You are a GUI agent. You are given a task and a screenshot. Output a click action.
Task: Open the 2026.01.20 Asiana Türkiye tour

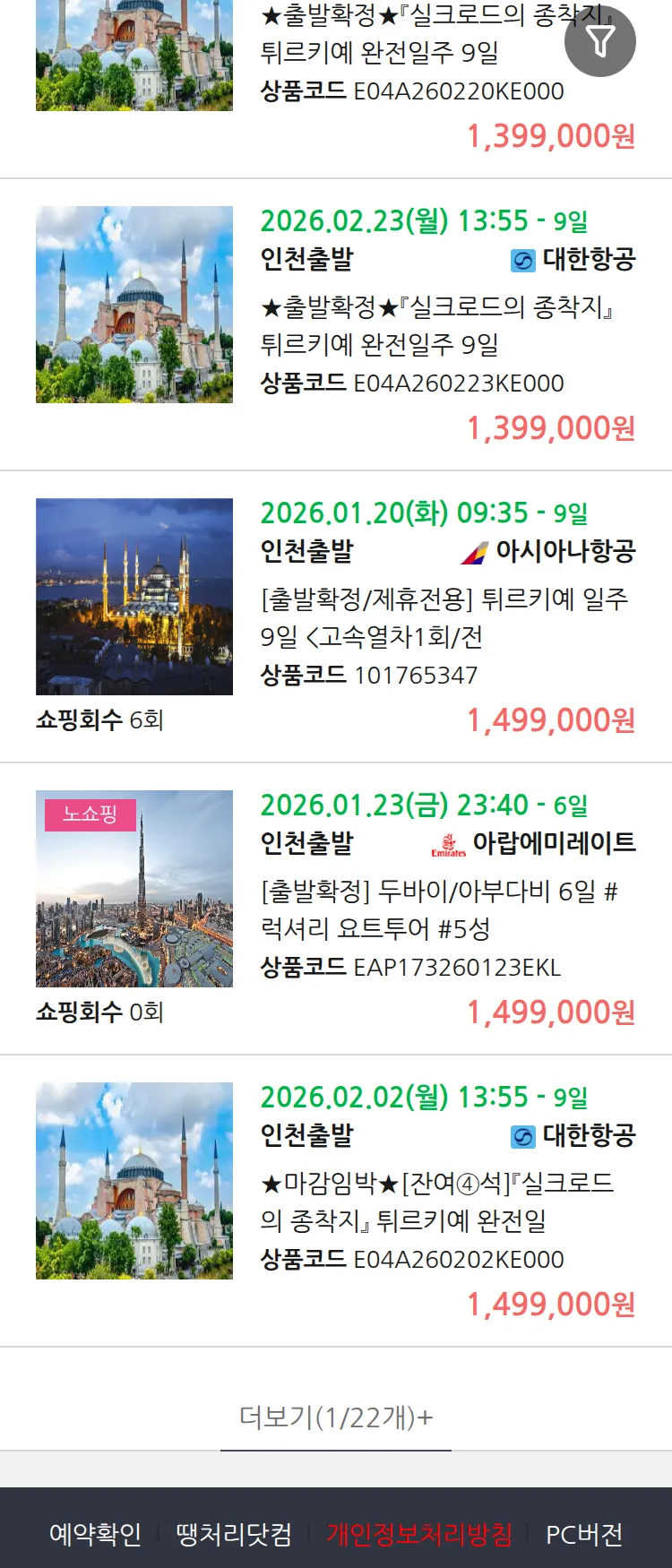pyautogui.click(x=444, y=617)
